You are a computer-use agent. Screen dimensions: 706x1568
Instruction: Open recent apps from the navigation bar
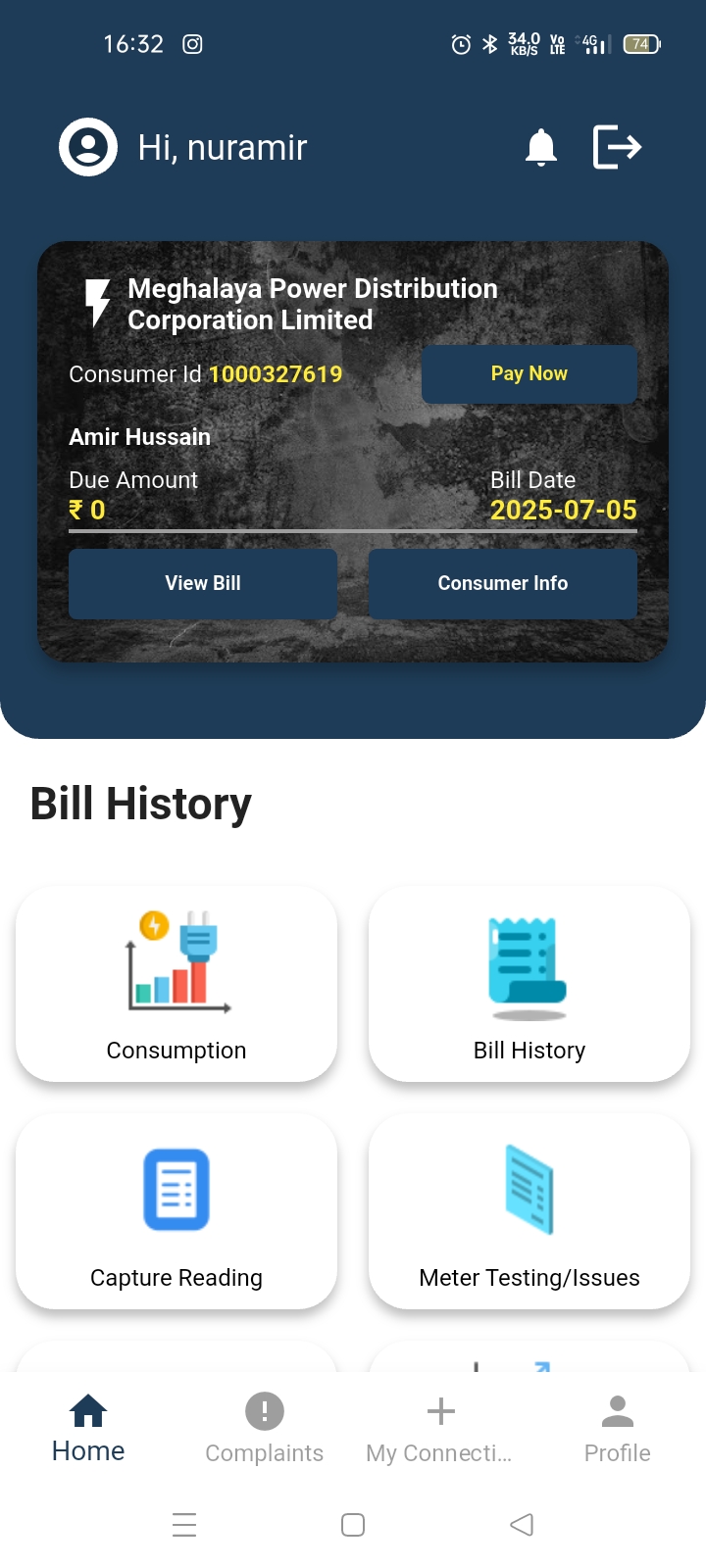pos(184,1525)
